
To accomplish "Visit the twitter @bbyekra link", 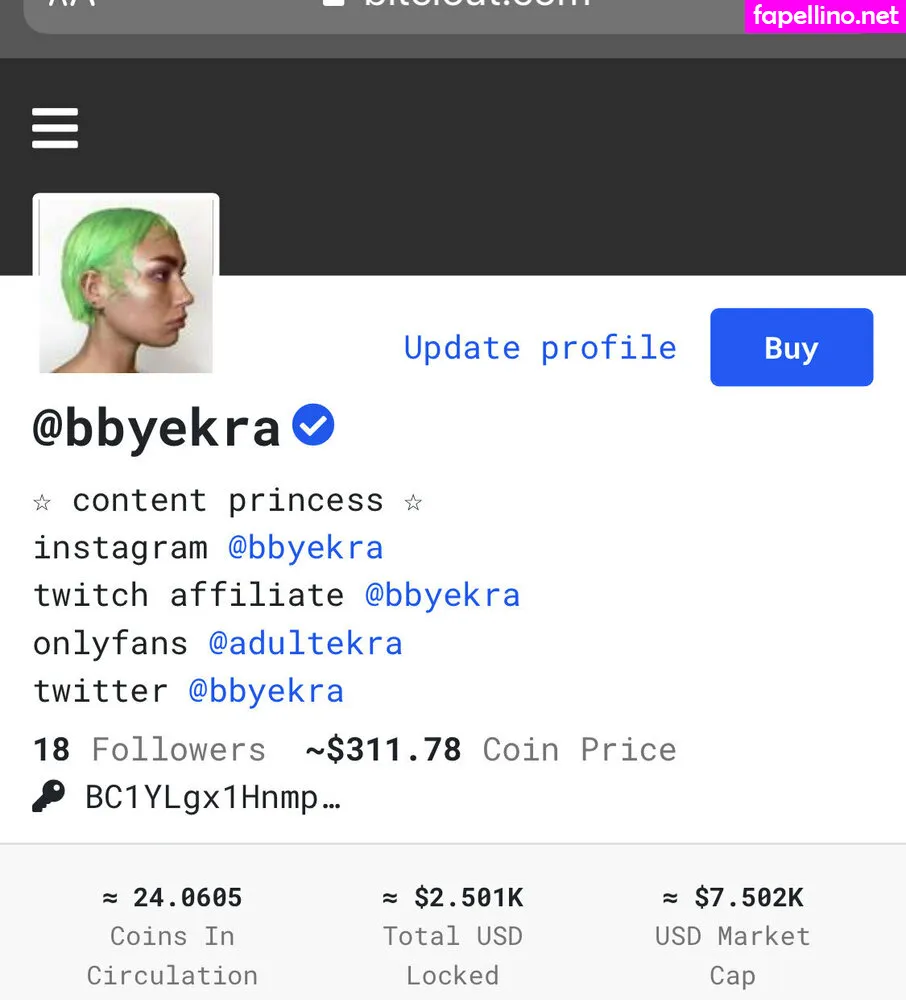I will coord(266,691).
